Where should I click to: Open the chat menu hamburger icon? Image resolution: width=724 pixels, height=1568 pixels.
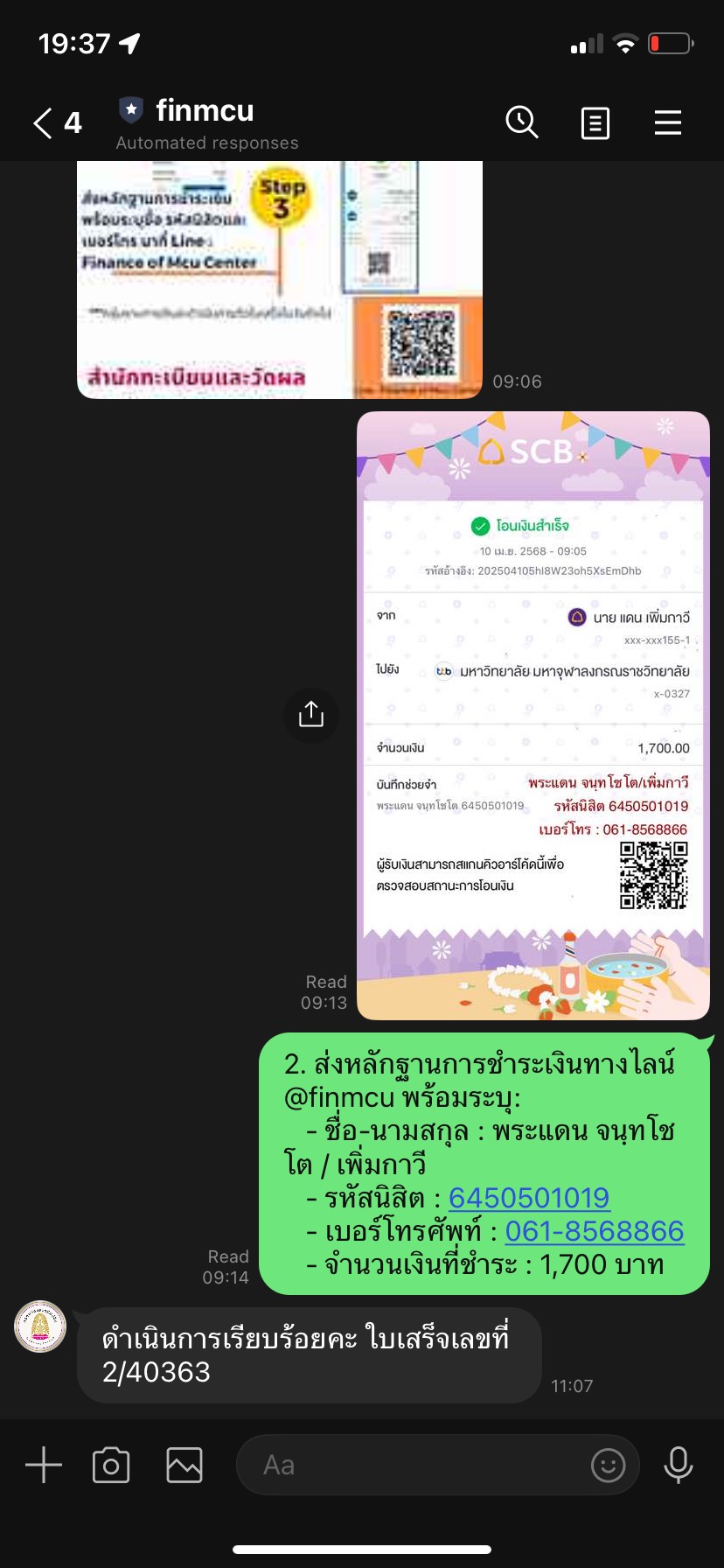[x=667, y=122]
